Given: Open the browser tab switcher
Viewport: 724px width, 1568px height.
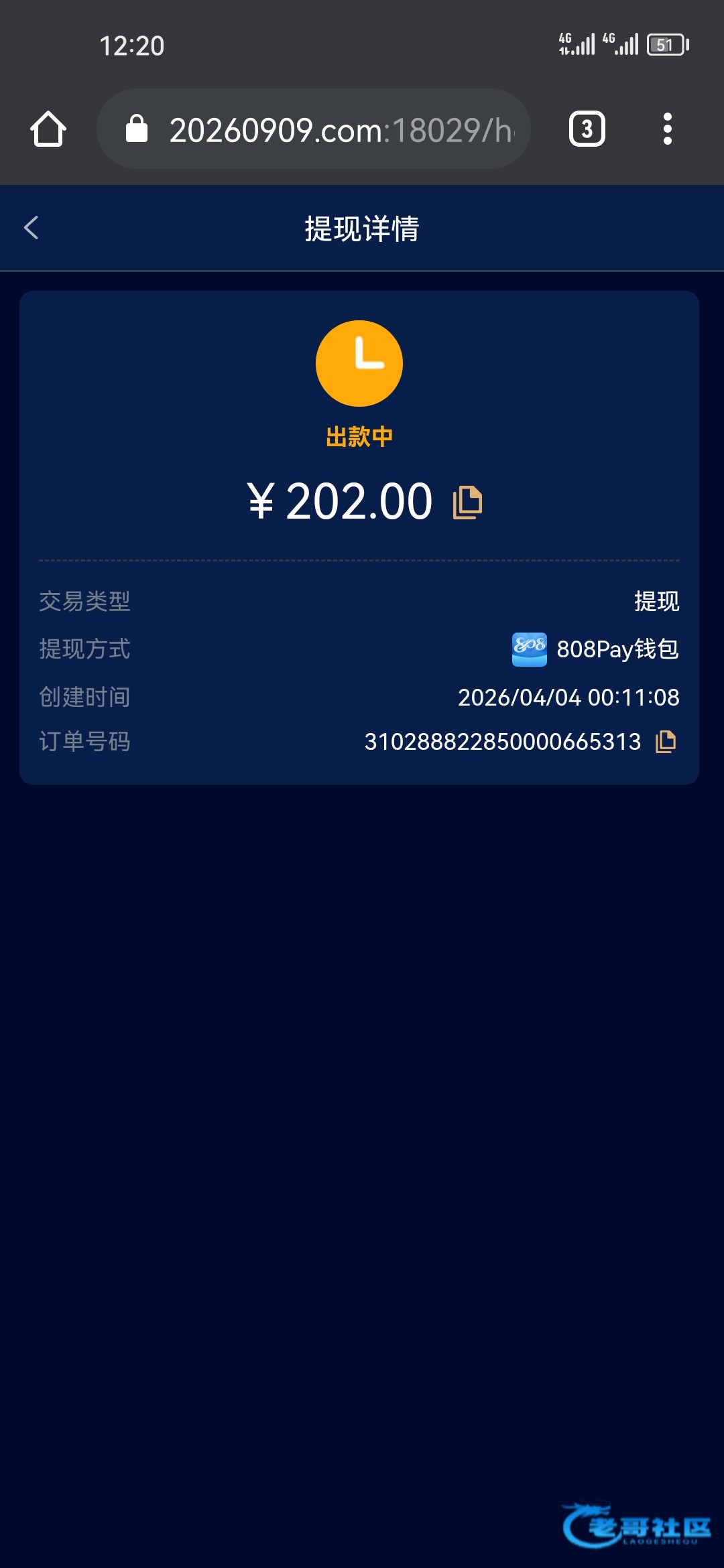Looking at the screenshot, I should coord(587,129).
